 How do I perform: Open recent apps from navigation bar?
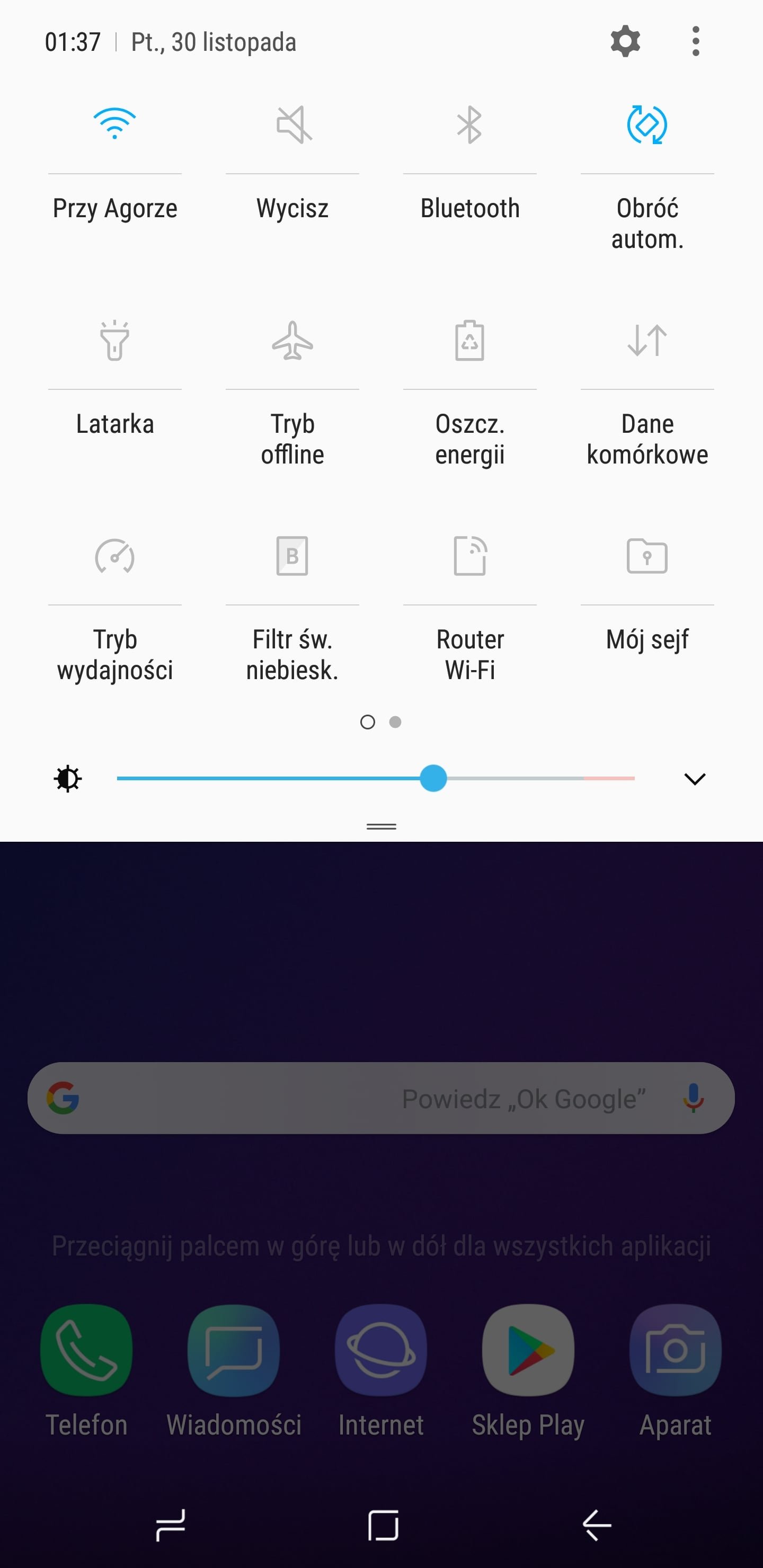pyautogui.click(x=170, y=1525)
